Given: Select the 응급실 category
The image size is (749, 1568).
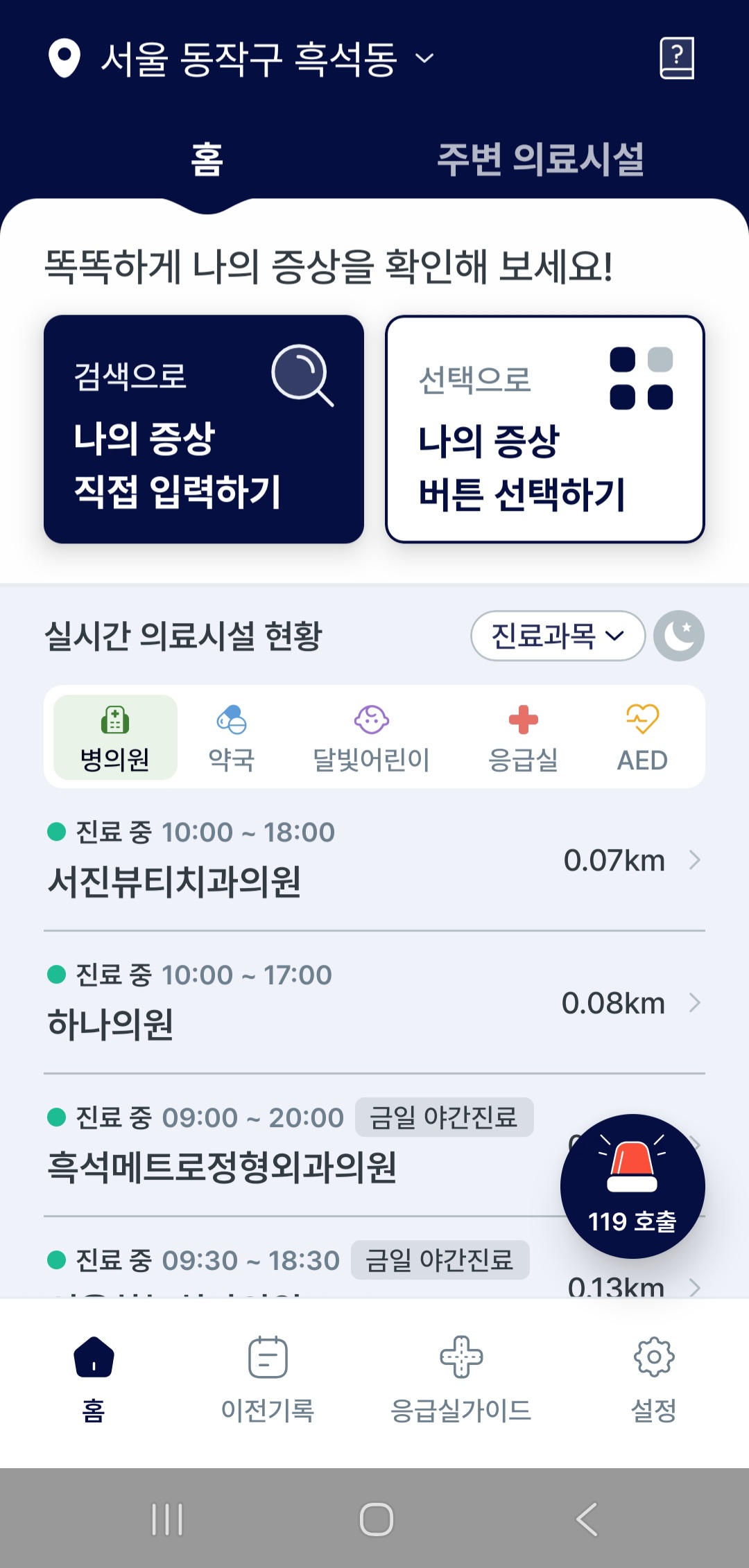Looking at the screenshot, I should coord(523,738).
